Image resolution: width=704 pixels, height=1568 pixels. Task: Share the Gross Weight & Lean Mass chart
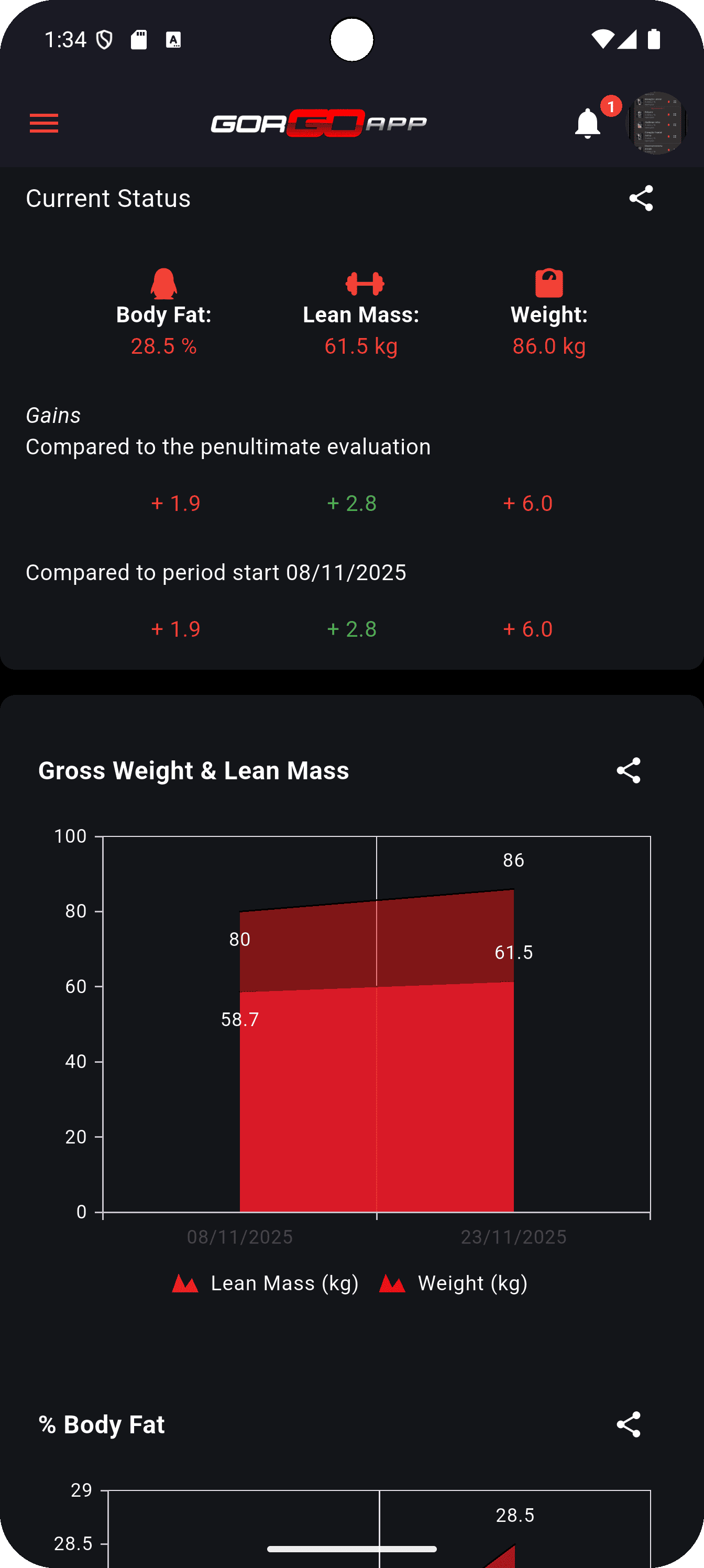(628, 770)
